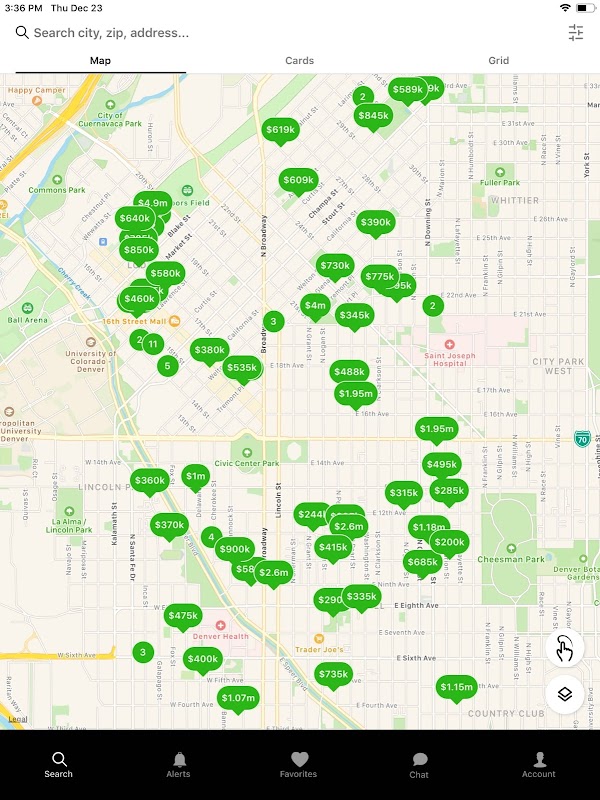Select the $1m listing marker
The image size is (600, 800).
pyautogui.click(x=195, y=477)
